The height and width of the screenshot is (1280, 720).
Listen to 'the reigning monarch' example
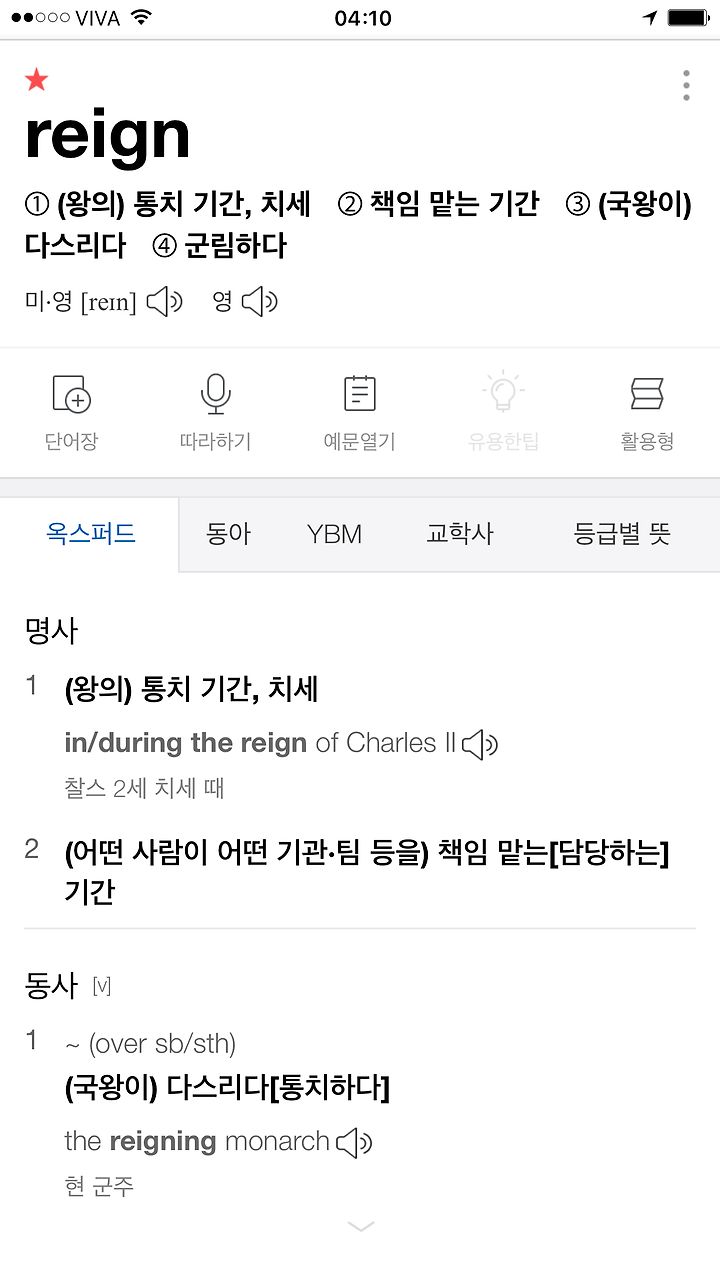(354, 1142)
